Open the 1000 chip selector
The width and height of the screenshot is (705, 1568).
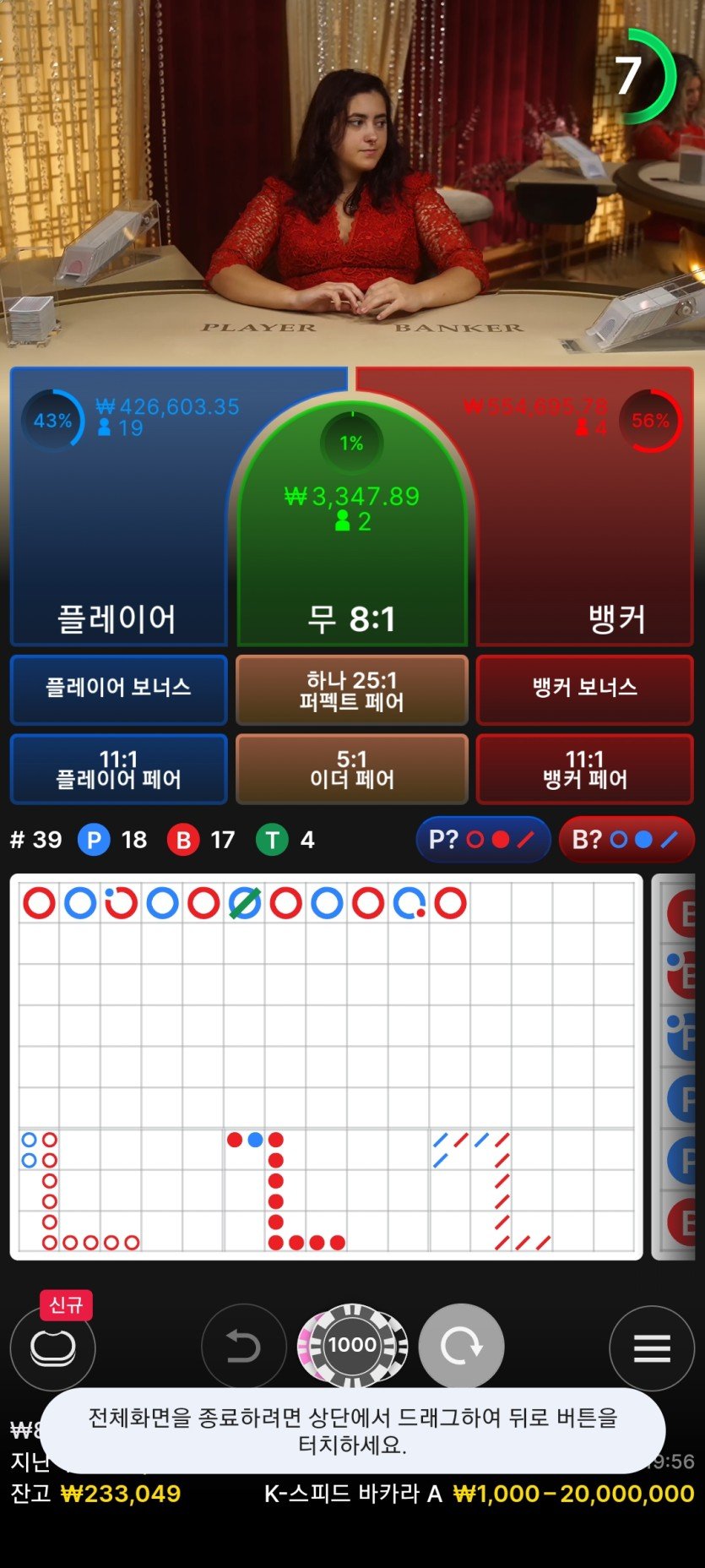click(353, 1345)
